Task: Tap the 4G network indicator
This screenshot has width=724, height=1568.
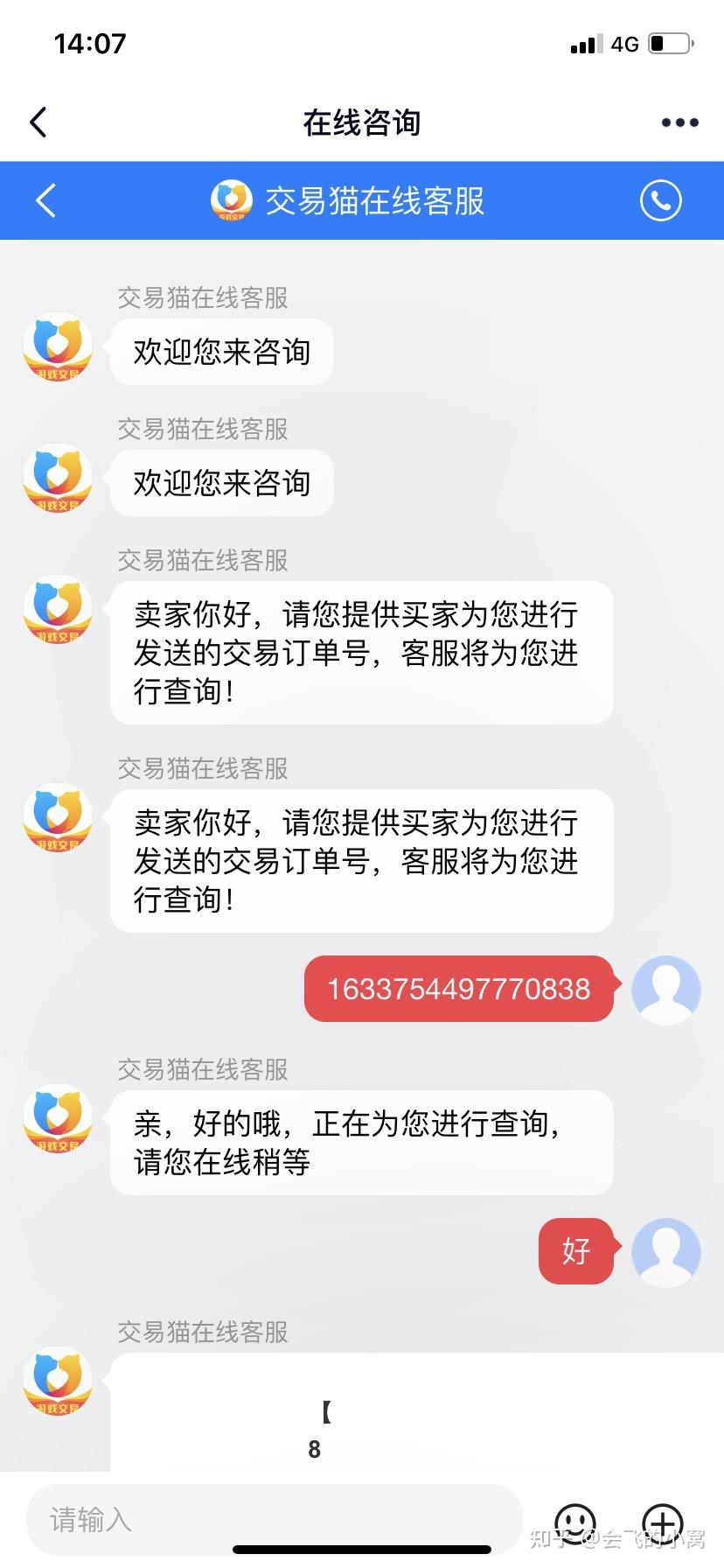Action: [x=623, y=43]
